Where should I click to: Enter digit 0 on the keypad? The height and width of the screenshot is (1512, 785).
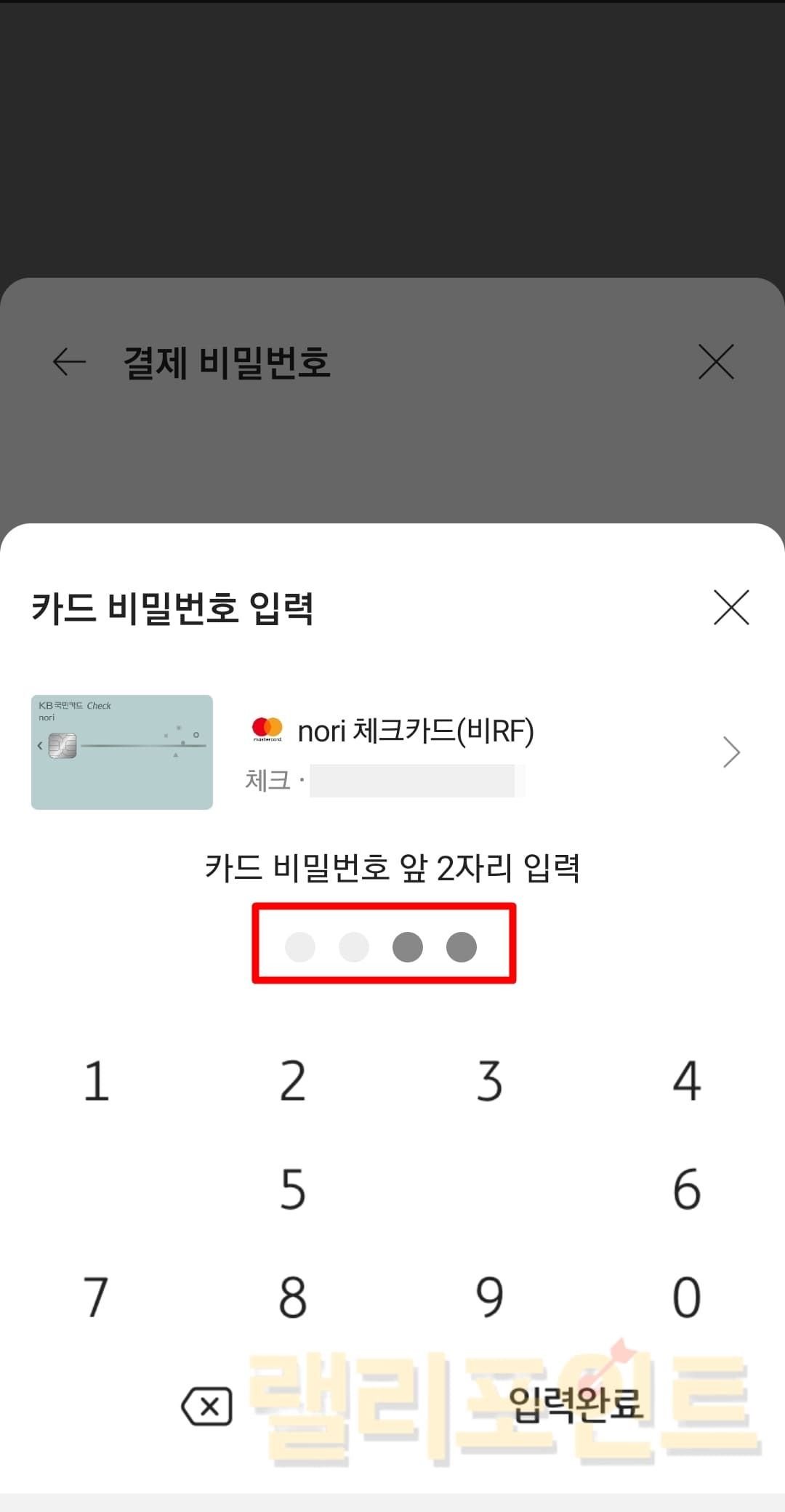686,1298
